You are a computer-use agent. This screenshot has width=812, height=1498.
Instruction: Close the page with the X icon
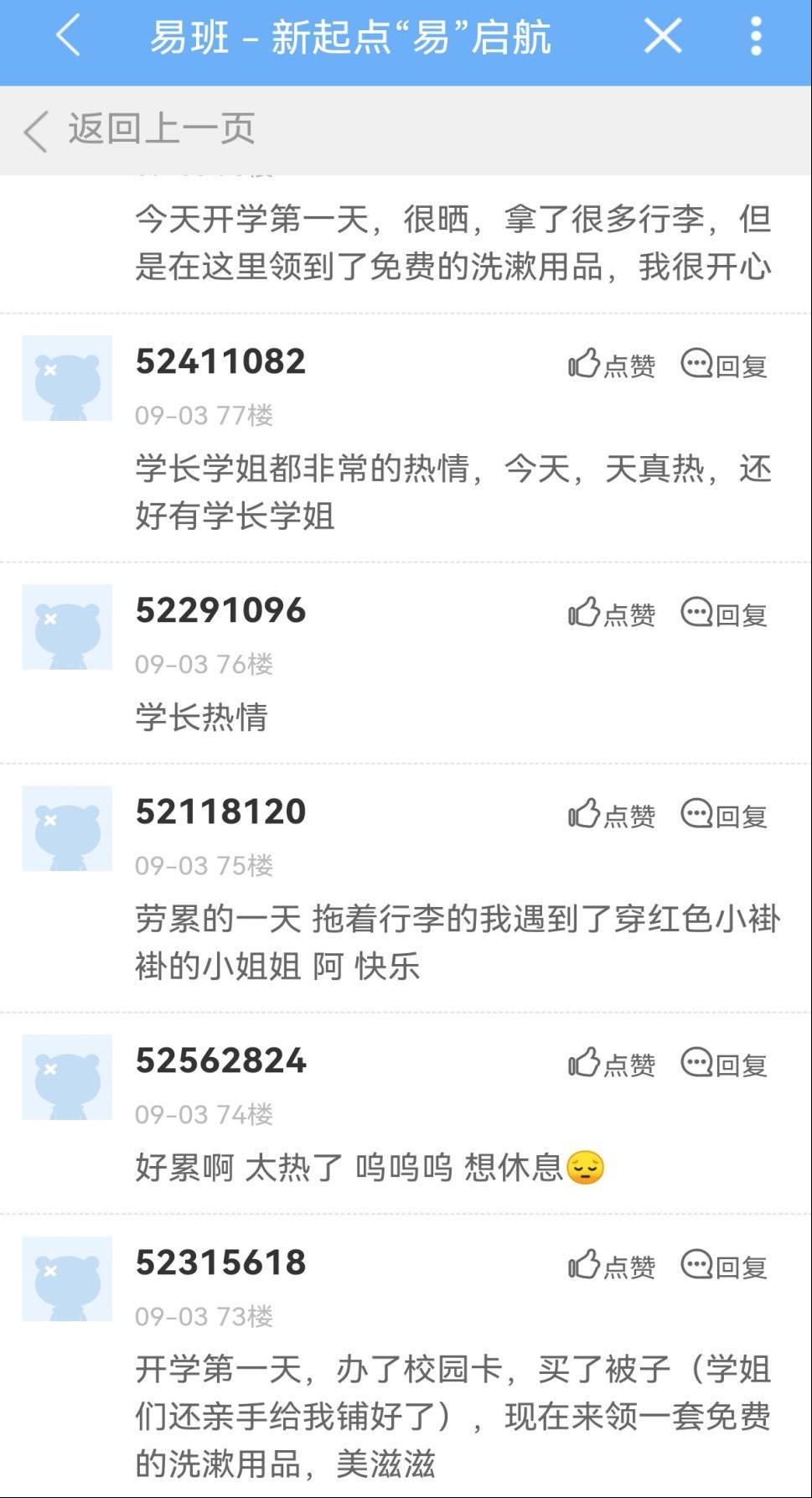coord(662,37)
